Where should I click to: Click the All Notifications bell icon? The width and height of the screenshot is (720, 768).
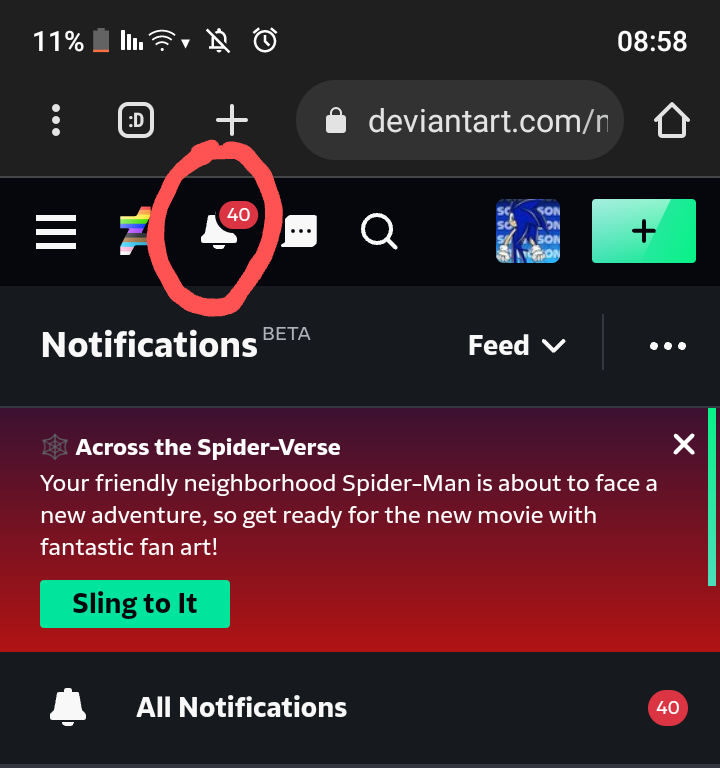(x=68, y=707)
